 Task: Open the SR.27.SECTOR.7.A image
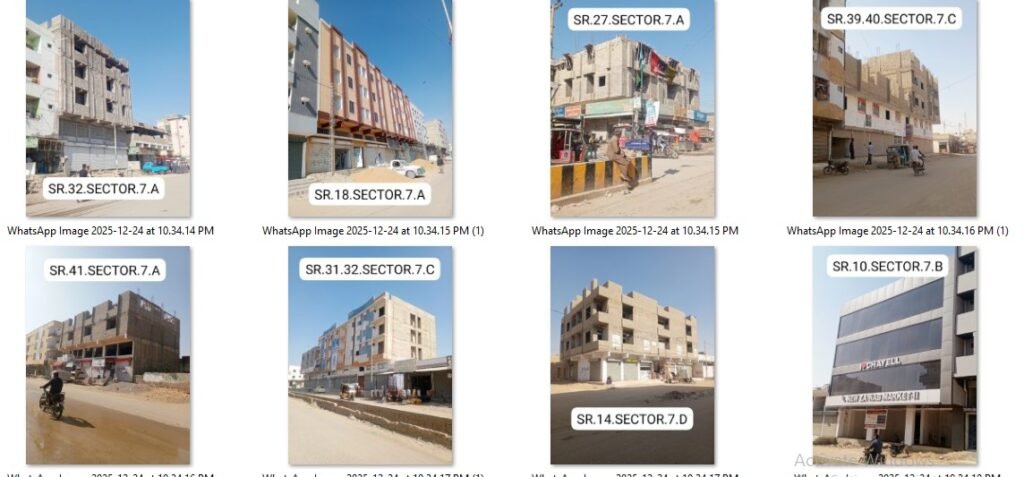point(632,108)
